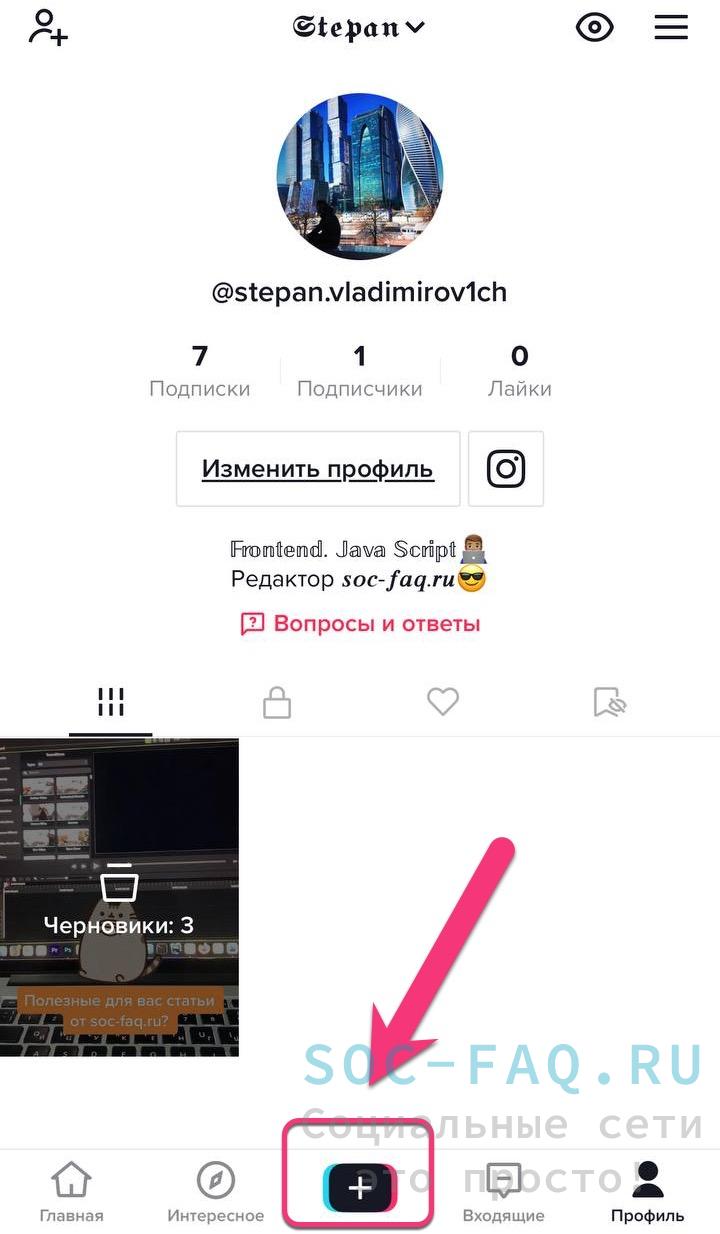Switch to the liked videos heart tab
Viewport: 720px width, 1234px height.
pos(443,702)
